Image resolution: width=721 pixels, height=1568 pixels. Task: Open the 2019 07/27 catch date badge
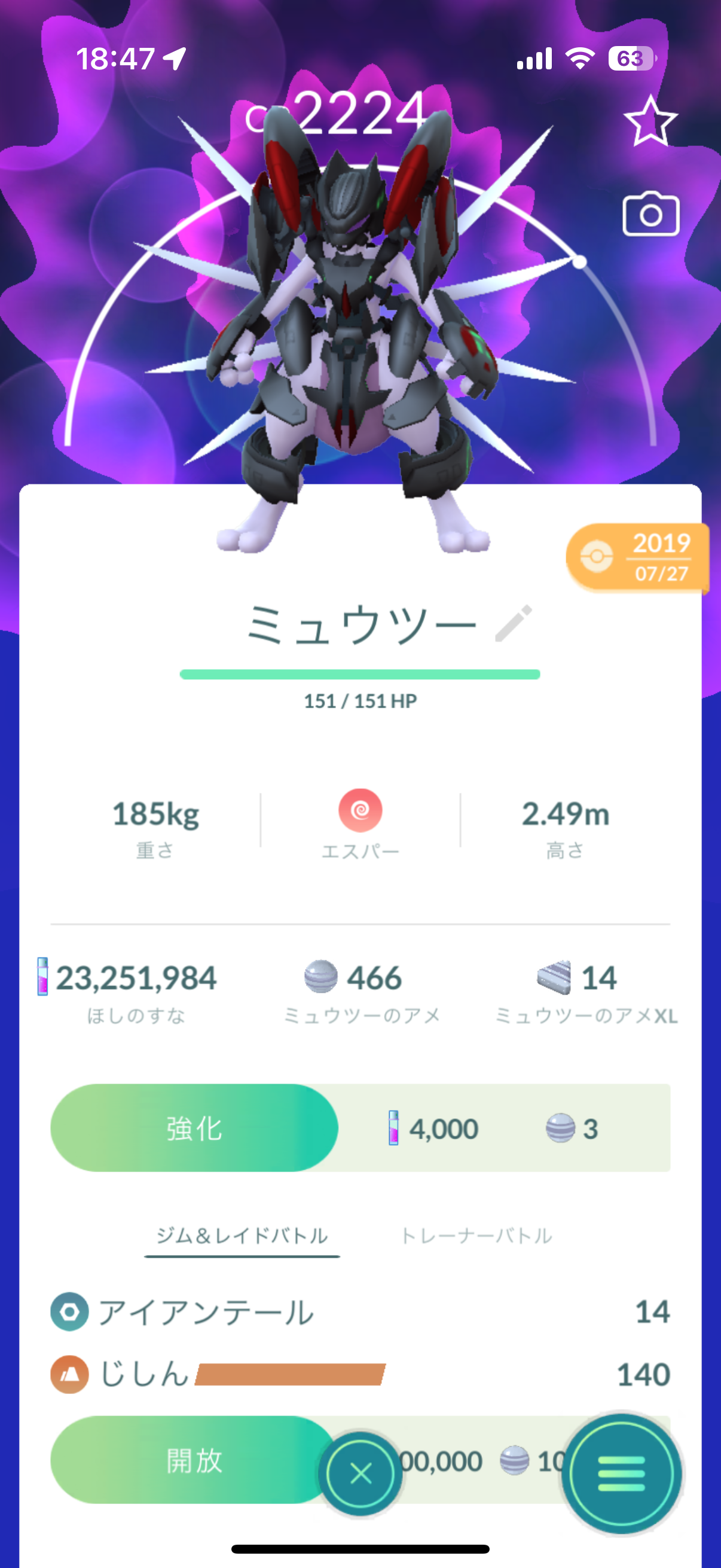click(637, 557)
